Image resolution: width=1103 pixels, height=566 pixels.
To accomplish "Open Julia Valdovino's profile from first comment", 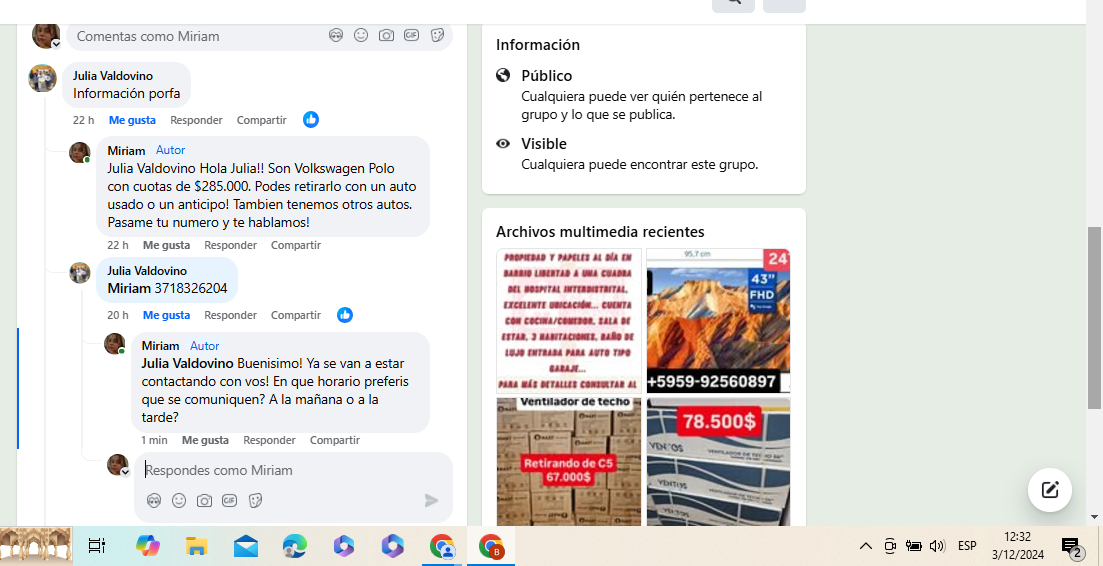I will (x=113, y=75).
